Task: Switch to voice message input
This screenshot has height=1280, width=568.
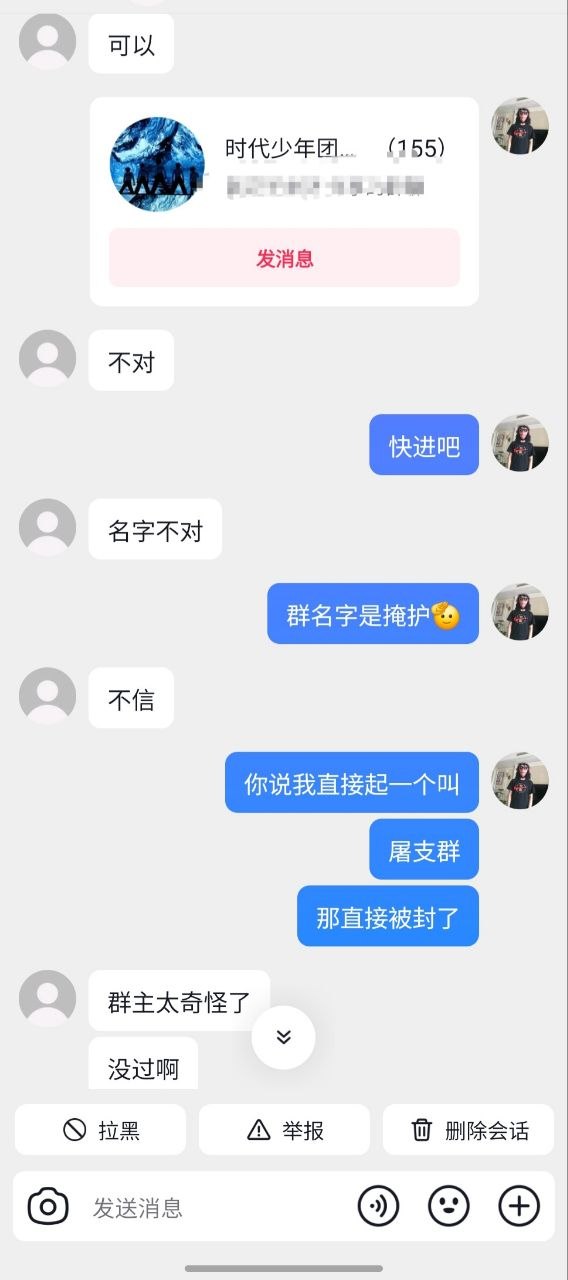Action: click(x=378, y=1206)
